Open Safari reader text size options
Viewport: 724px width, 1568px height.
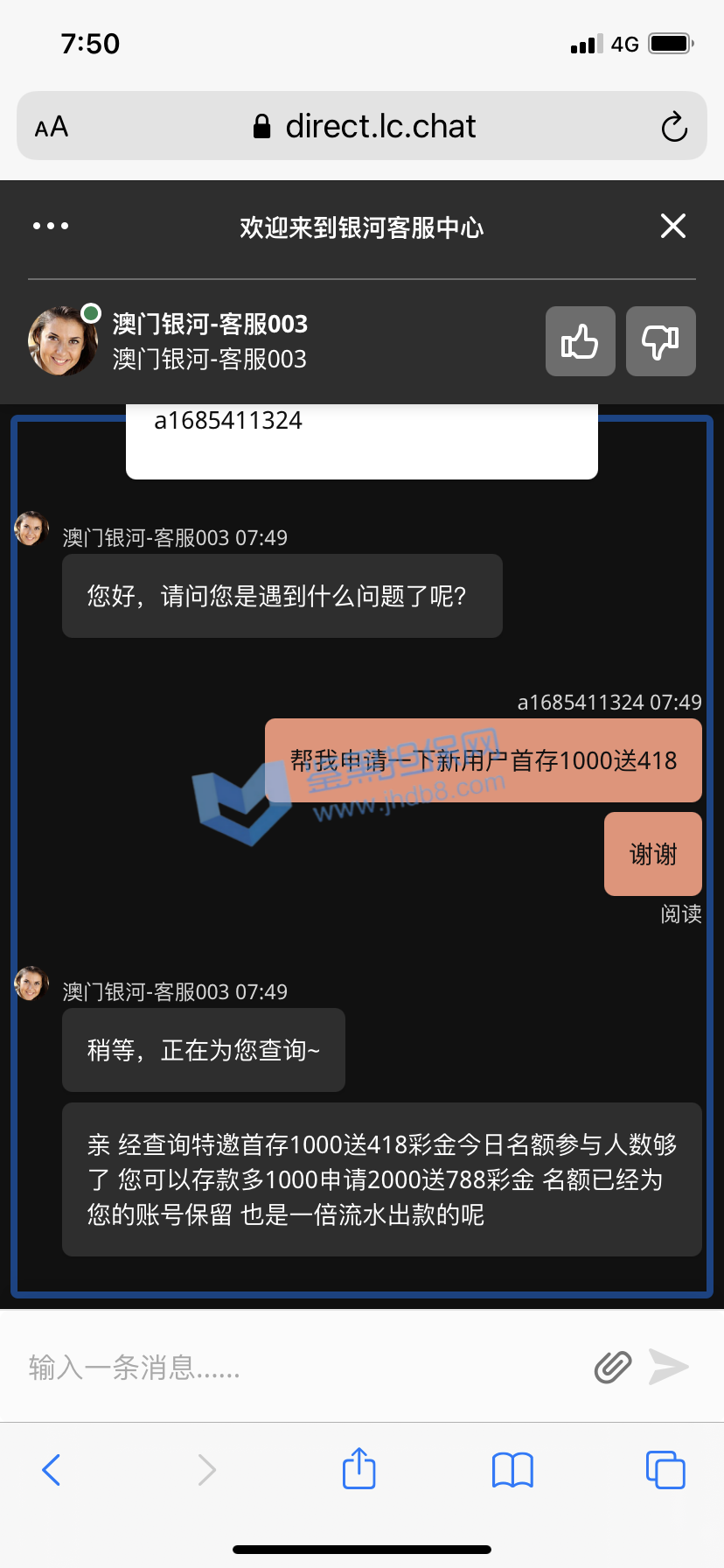[x=52, y=127]
